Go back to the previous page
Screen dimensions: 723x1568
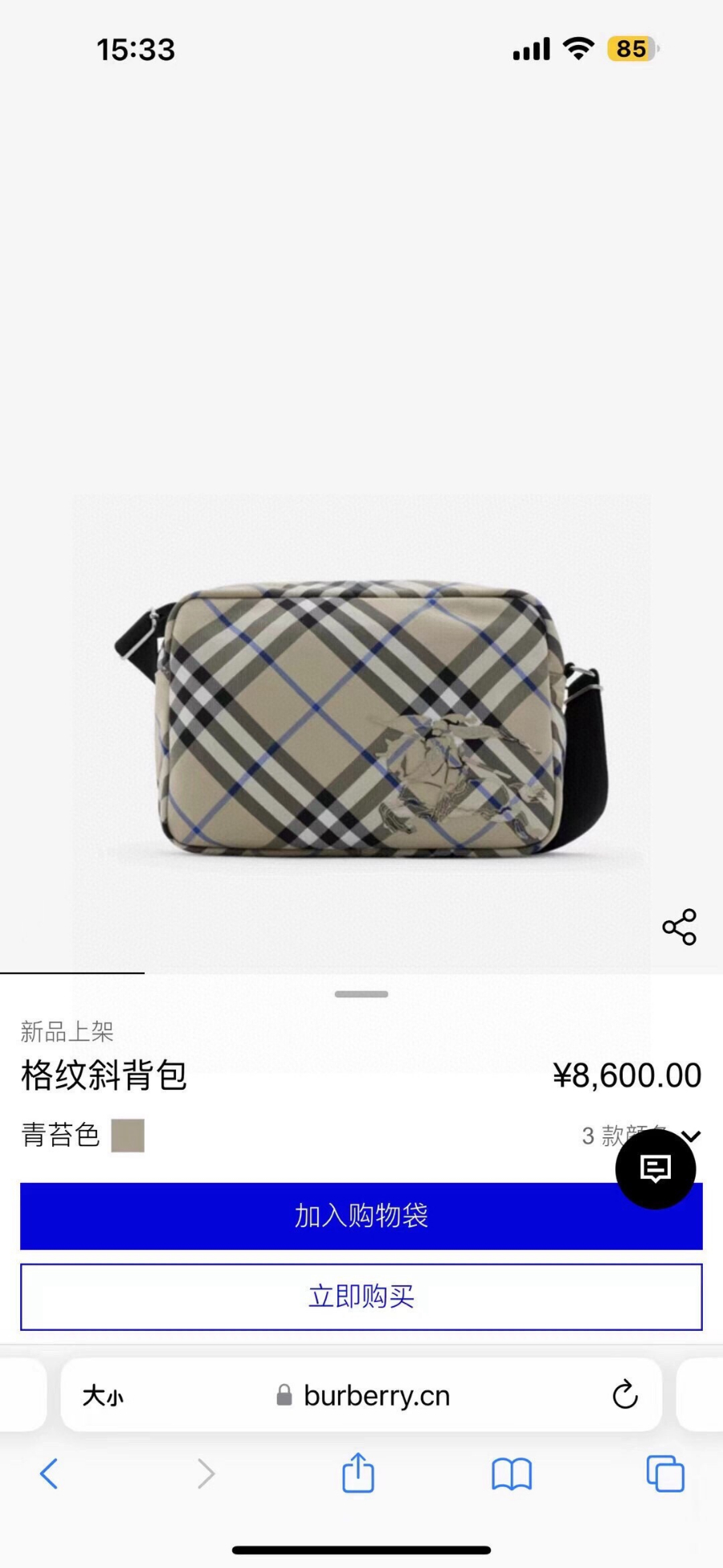[x=49, y=1473]
